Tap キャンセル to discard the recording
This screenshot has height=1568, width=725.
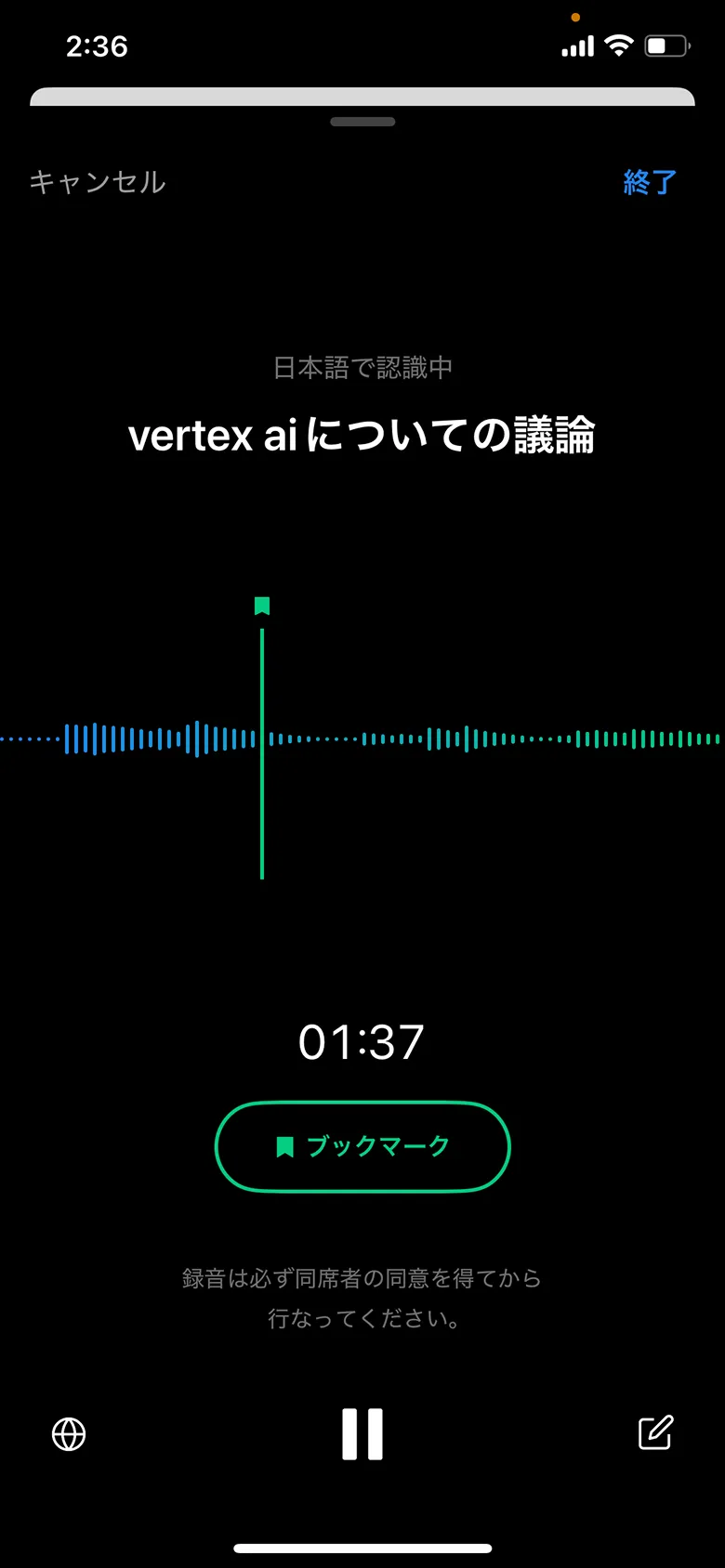(97, 183)
